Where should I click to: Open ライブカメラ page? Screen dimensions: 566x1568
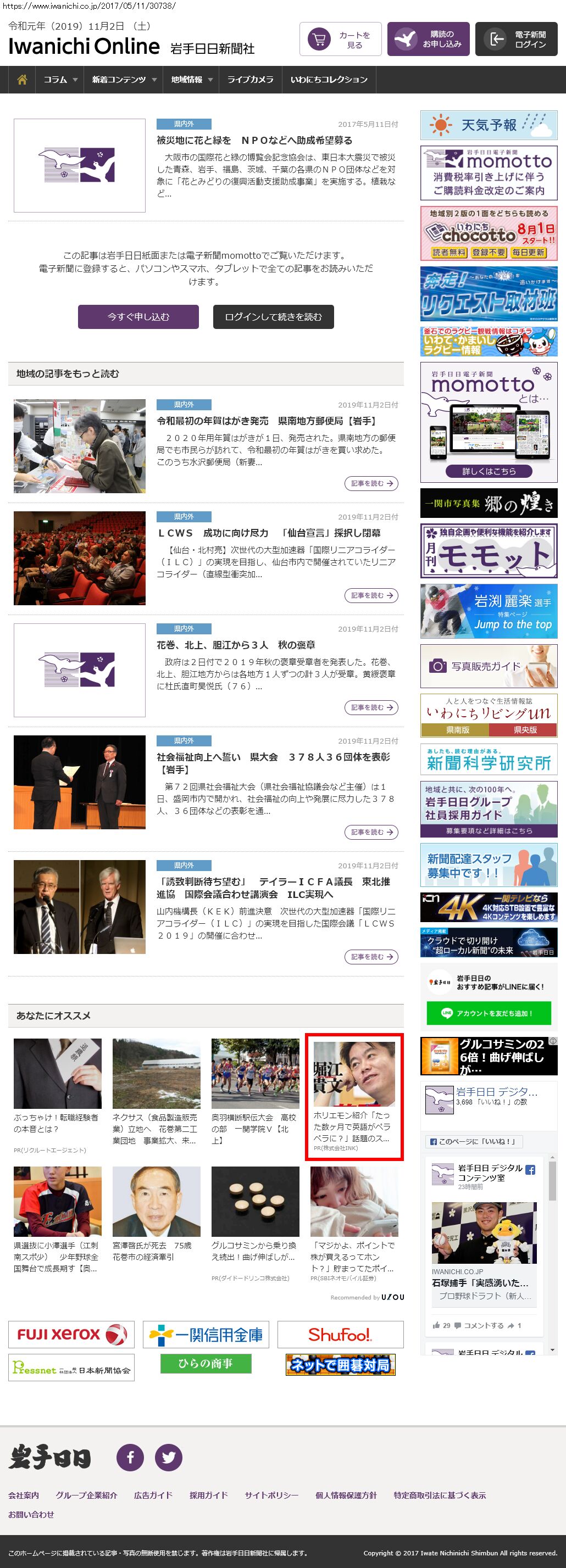pos(250,80)
